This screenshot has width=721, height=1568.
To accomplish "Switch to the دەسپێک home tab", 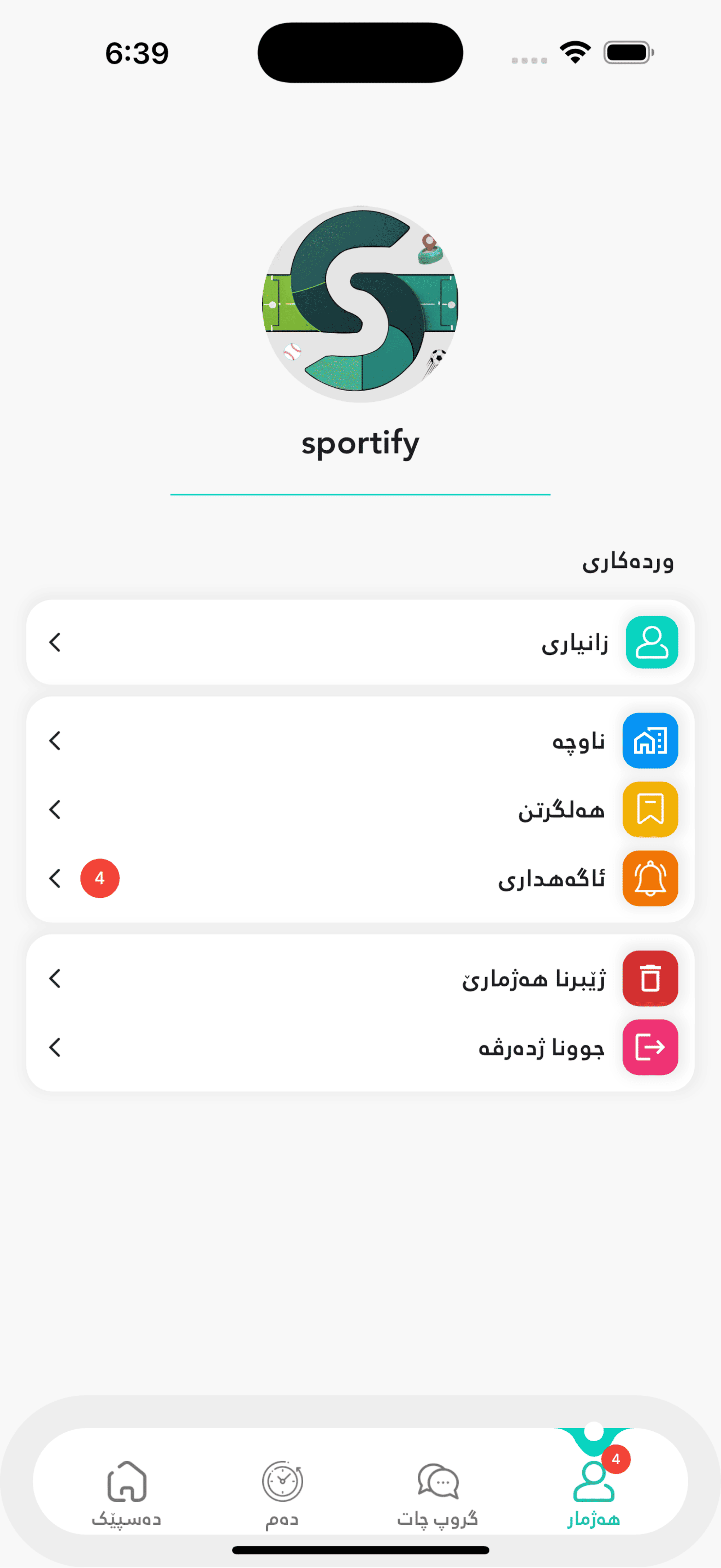I will click(x=126, y=1493).
